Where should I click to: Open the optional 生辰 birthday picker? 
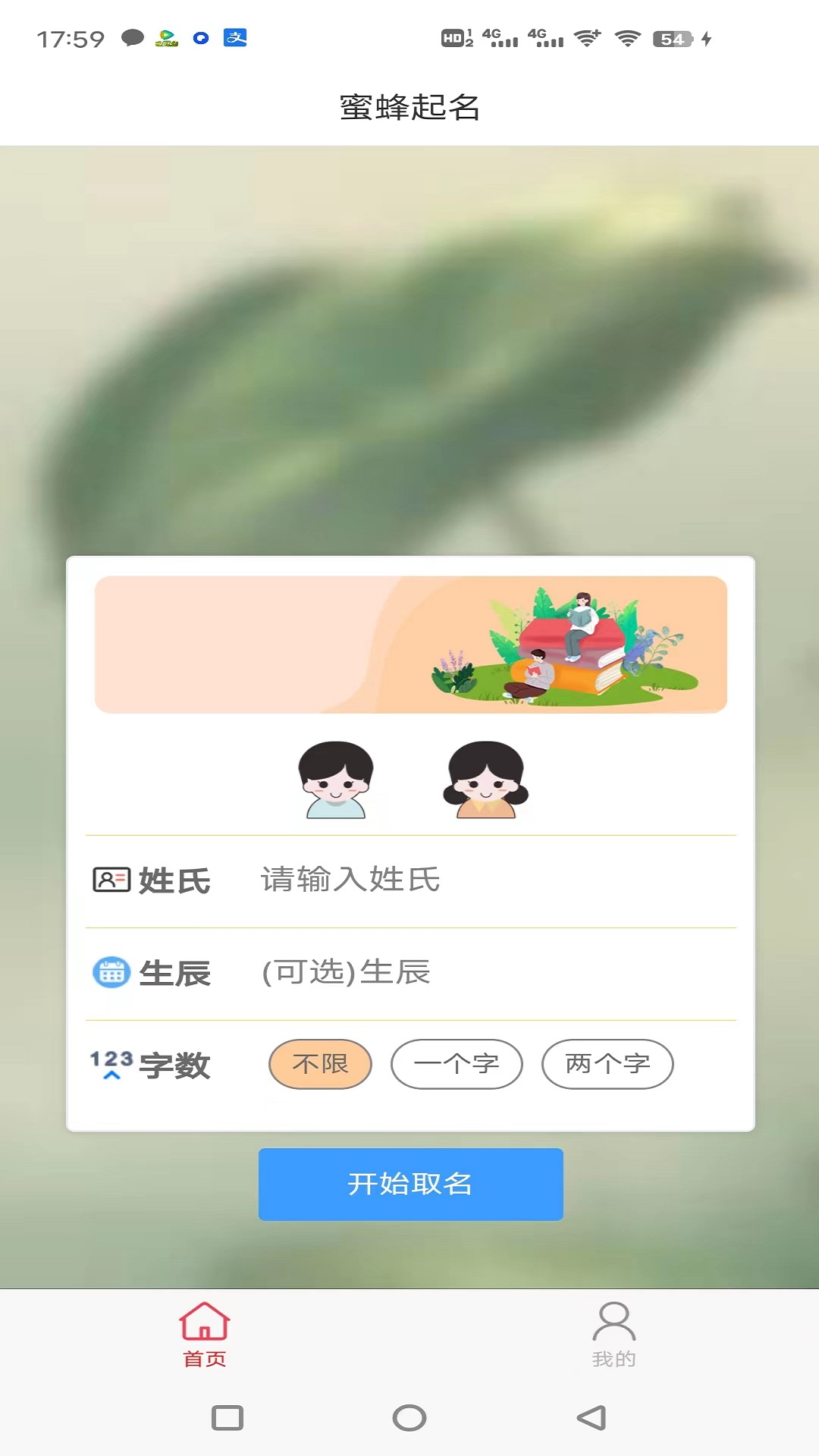[485, 972]
